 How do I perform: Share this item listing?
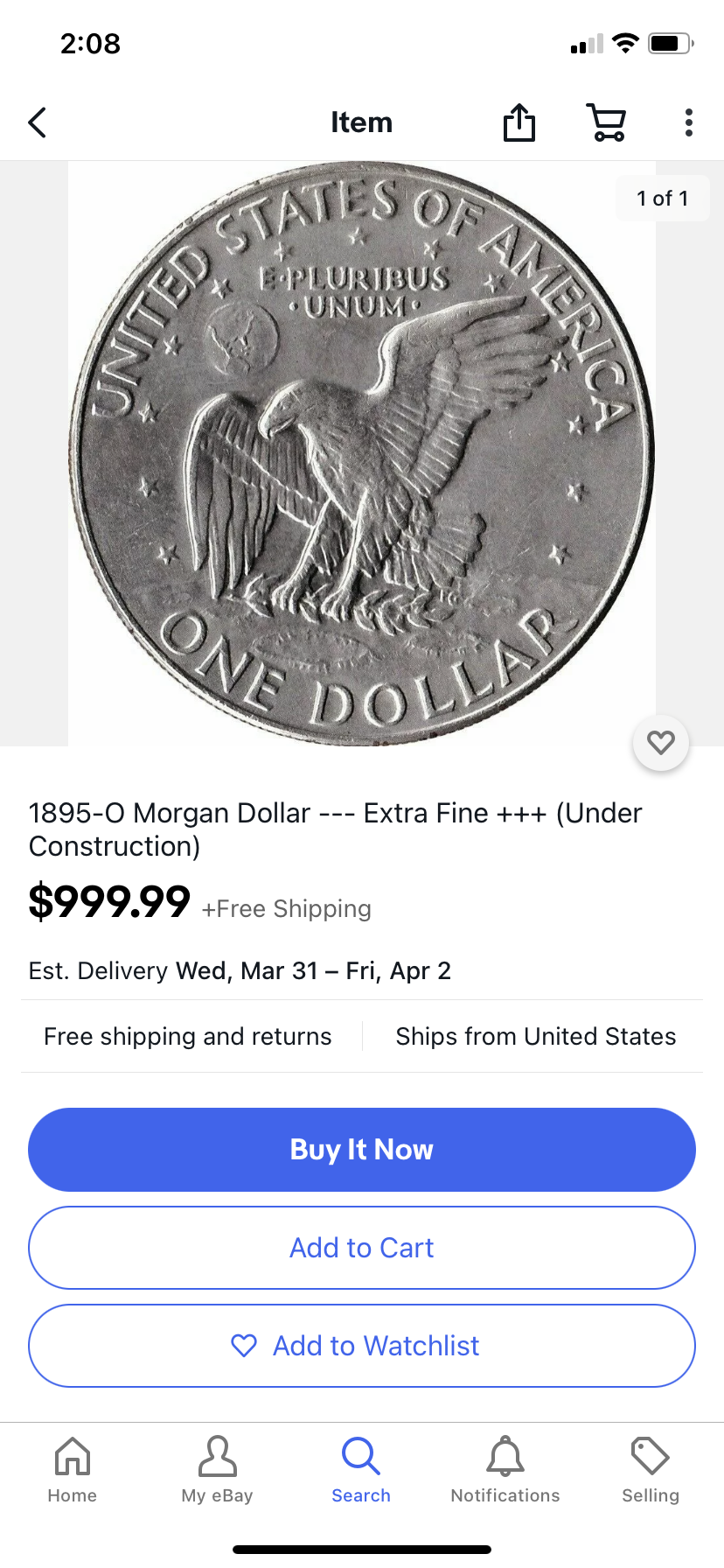[x=519, y=122]
